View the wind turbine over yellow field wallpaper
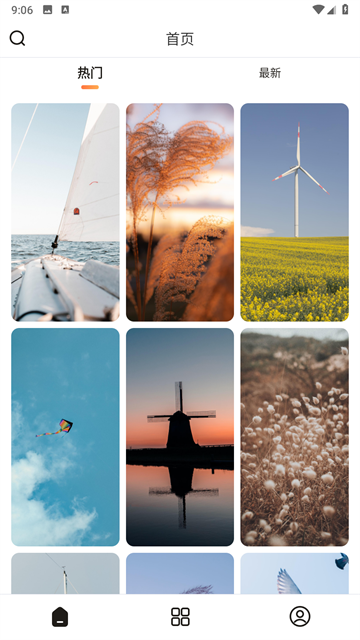This screenshot has width=360, height=640. tap(294, 212)
